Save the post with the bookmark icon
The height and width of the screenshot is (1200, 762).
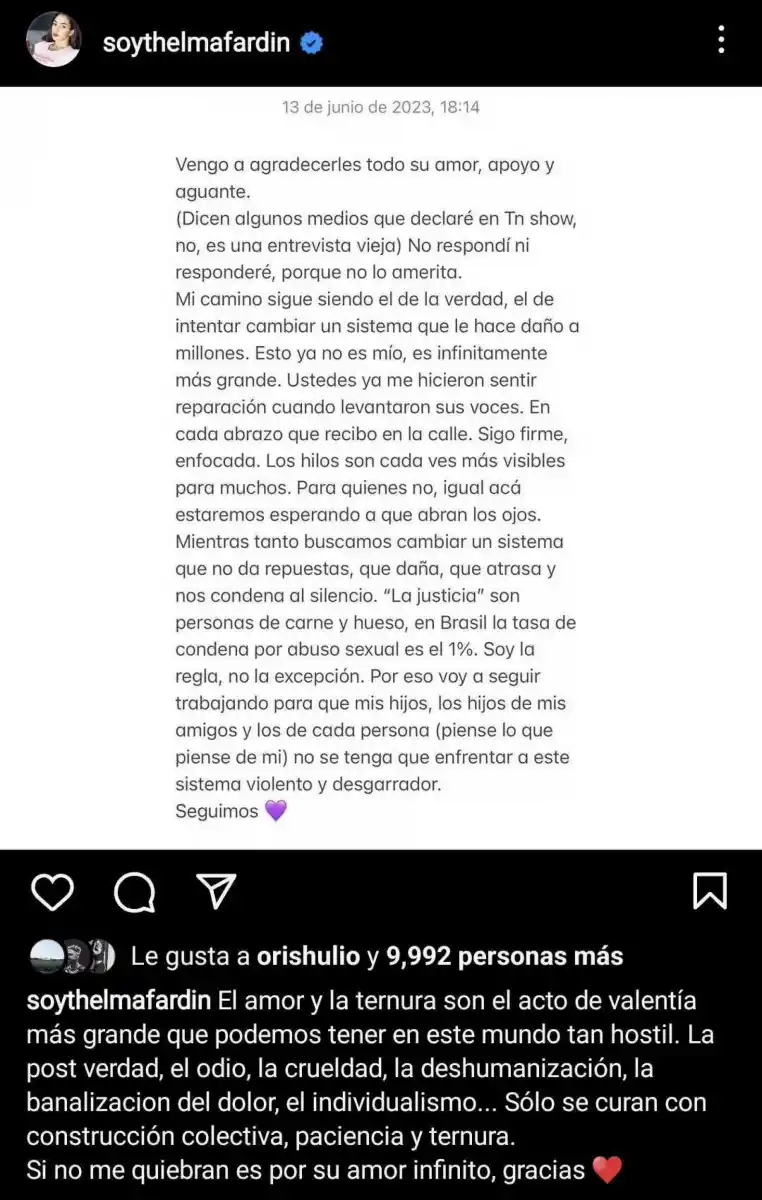[x=711, y=890]
